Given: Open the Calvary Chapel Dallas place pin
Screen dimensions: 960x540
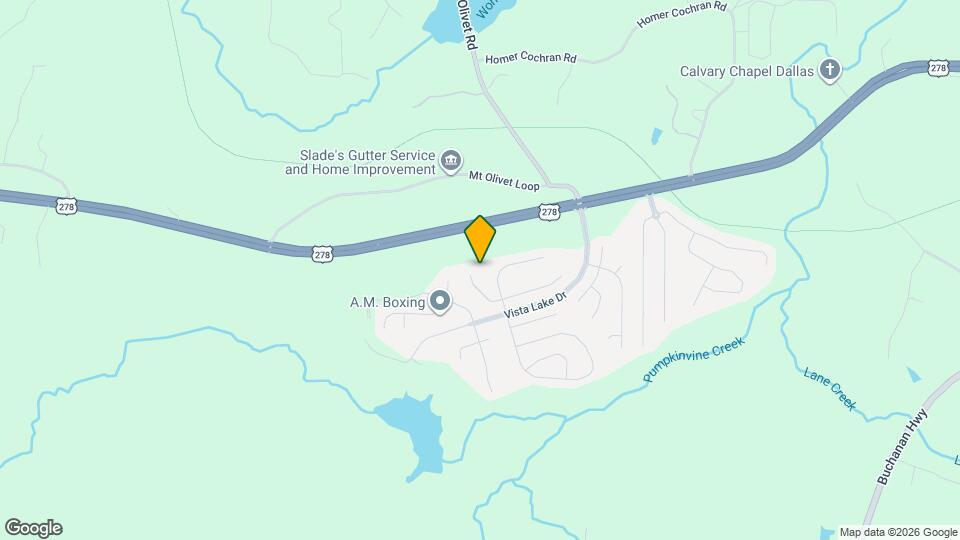Looking at the screenshot, I should coord(829,70).
